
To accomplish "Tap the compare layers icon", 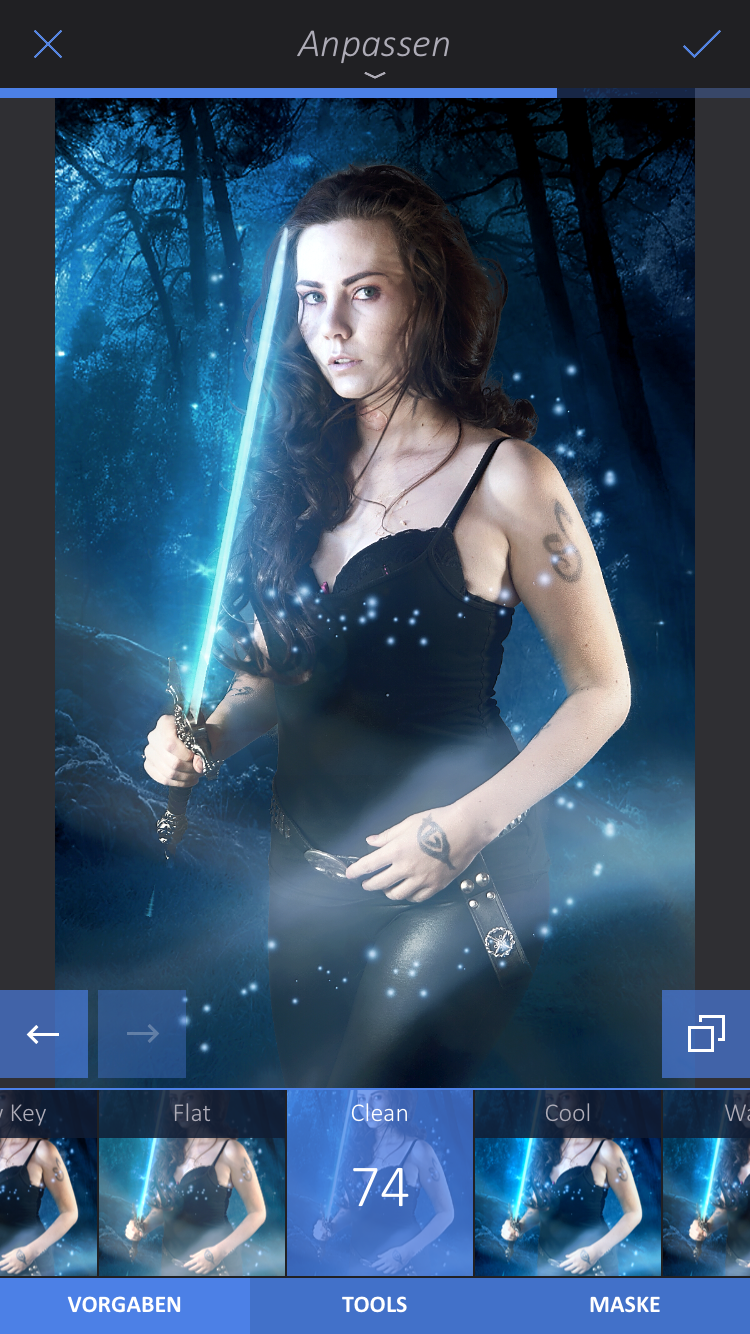I will (706, 1033).
